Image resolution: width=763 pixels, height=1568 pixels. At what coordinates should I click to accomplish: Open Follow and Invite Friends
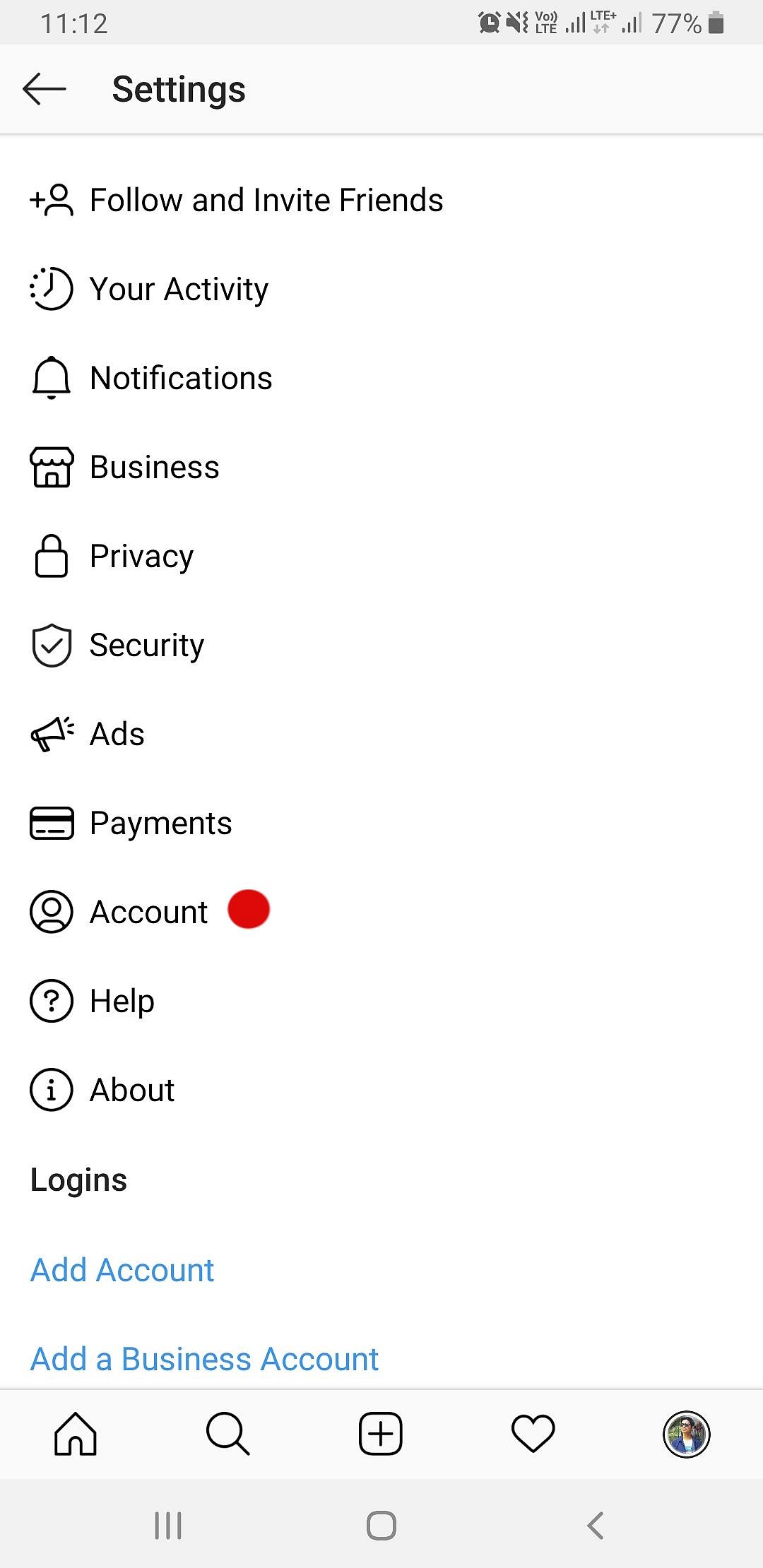pyautogui.click(x=266, y=200)
